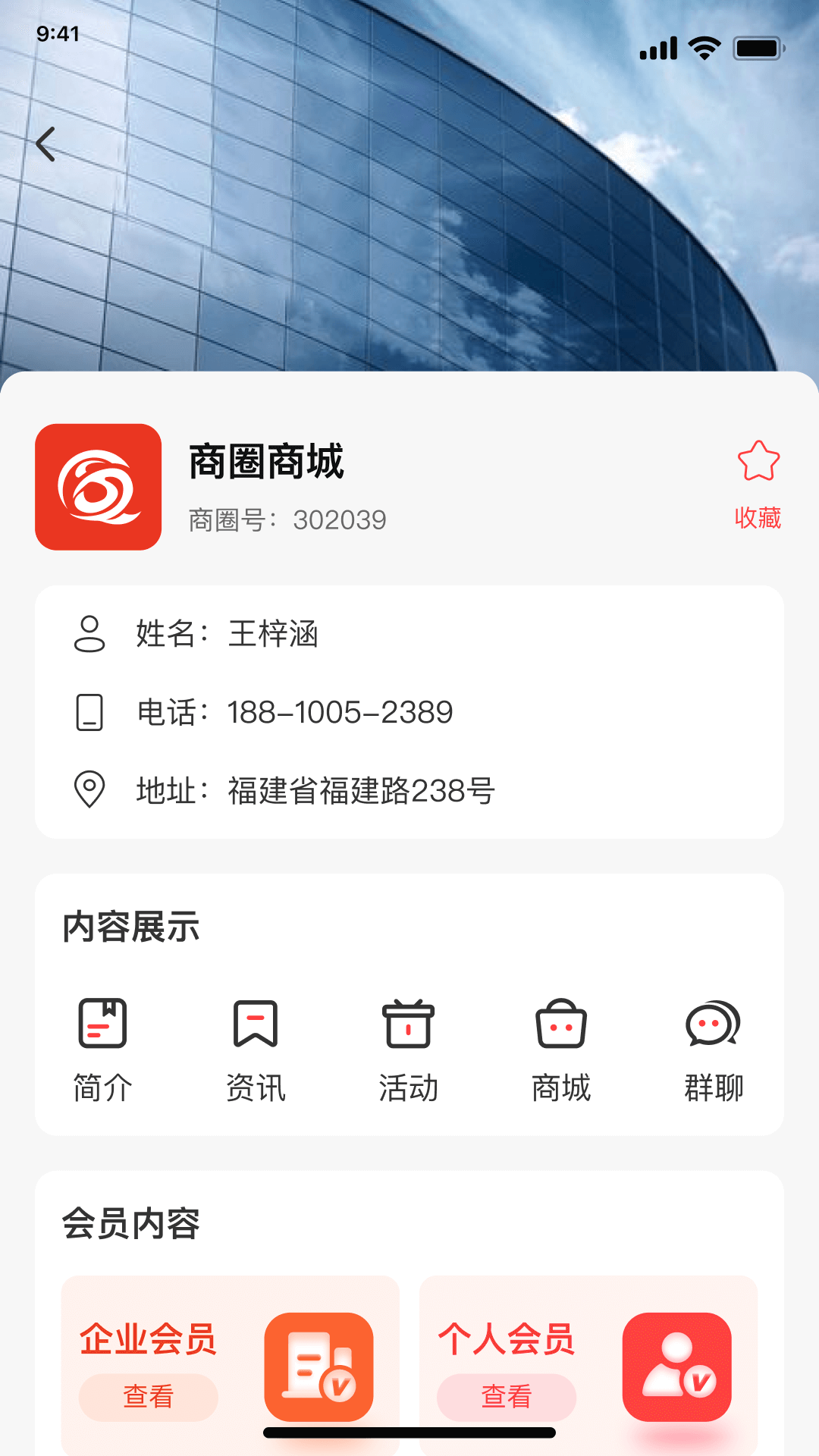Image resolution: width=819 pixels, height=1456 pixels.
Task: Open the 资讯 section
Action: pyautogui.click(x=256, y=1050)
